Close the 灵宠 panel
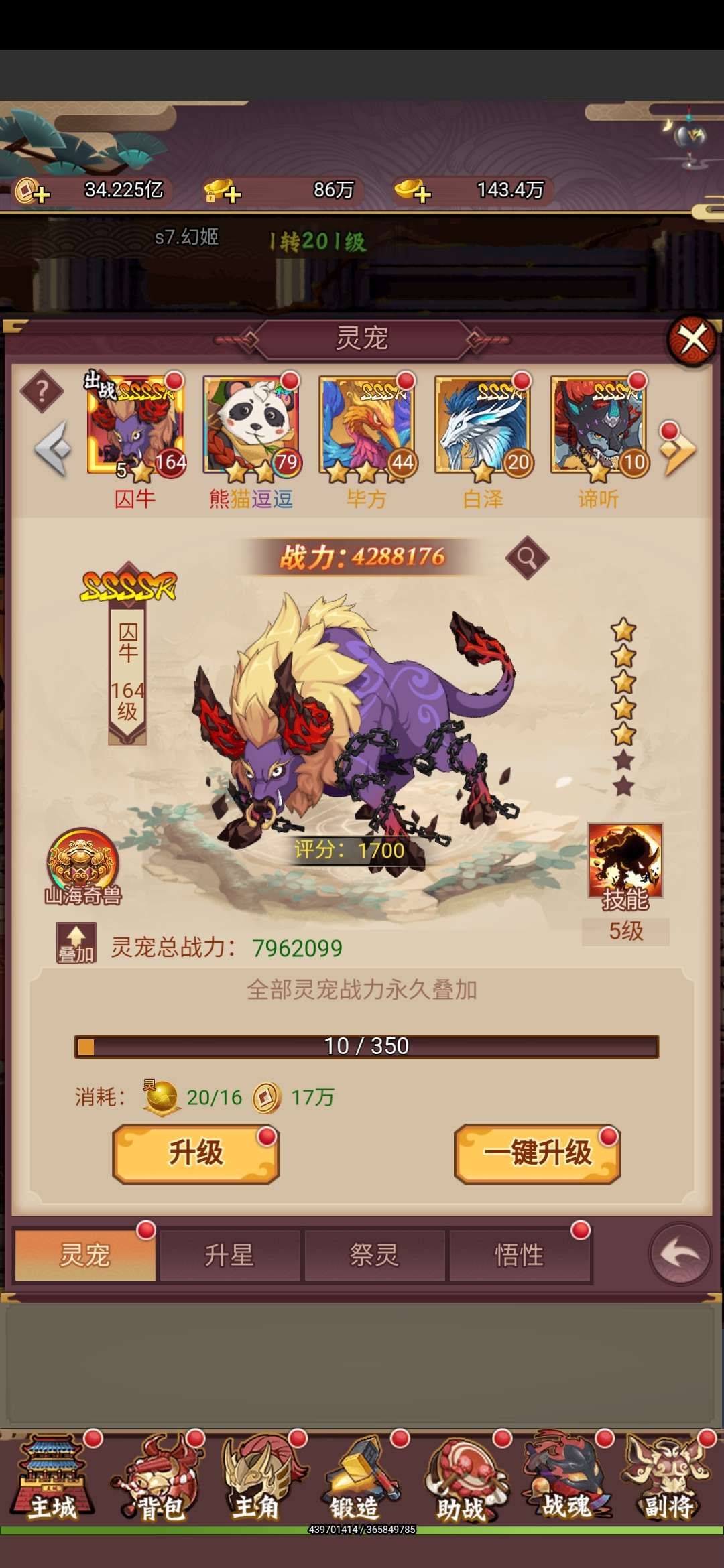This screenshot has width=724, height=1568. 693,340
